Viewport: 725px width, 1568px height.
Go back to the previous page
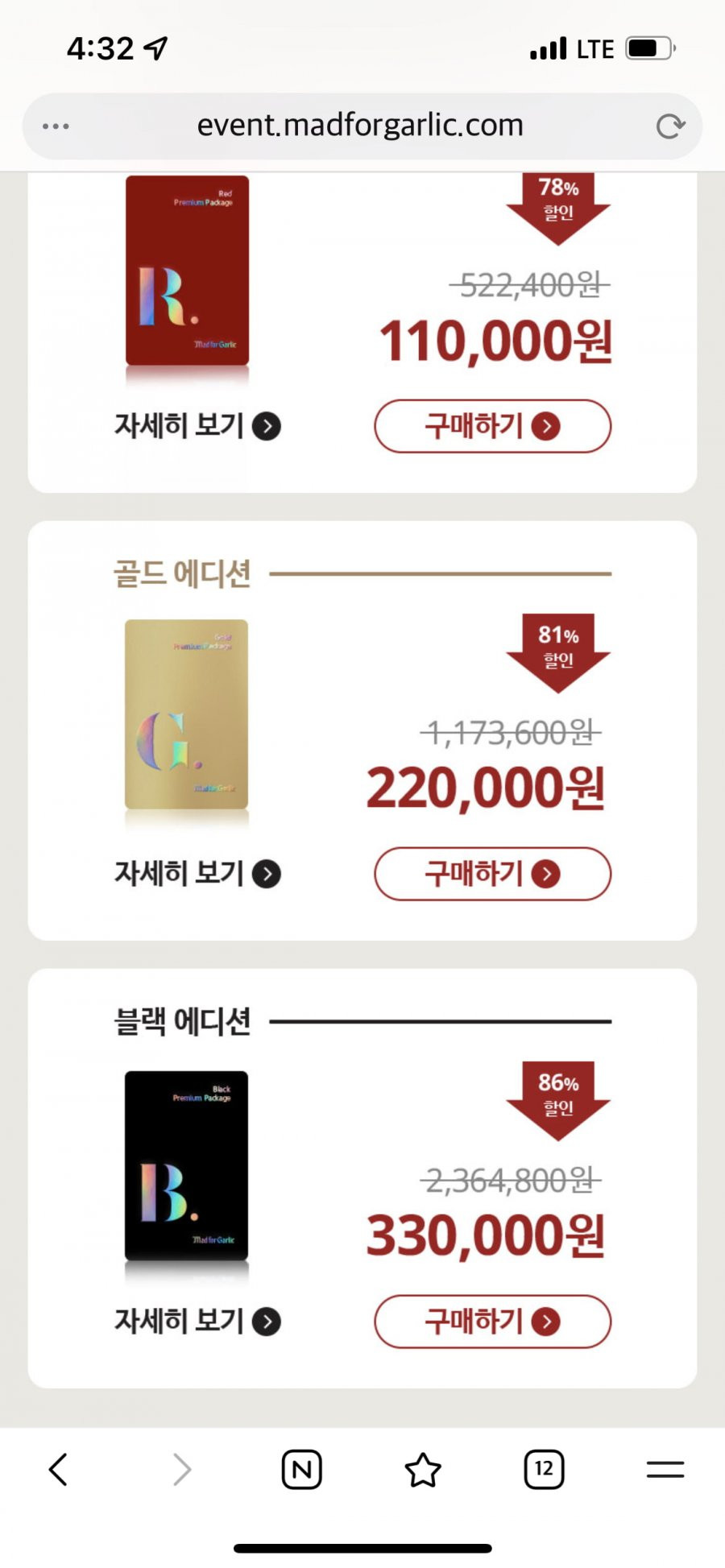coord(58,1470)
